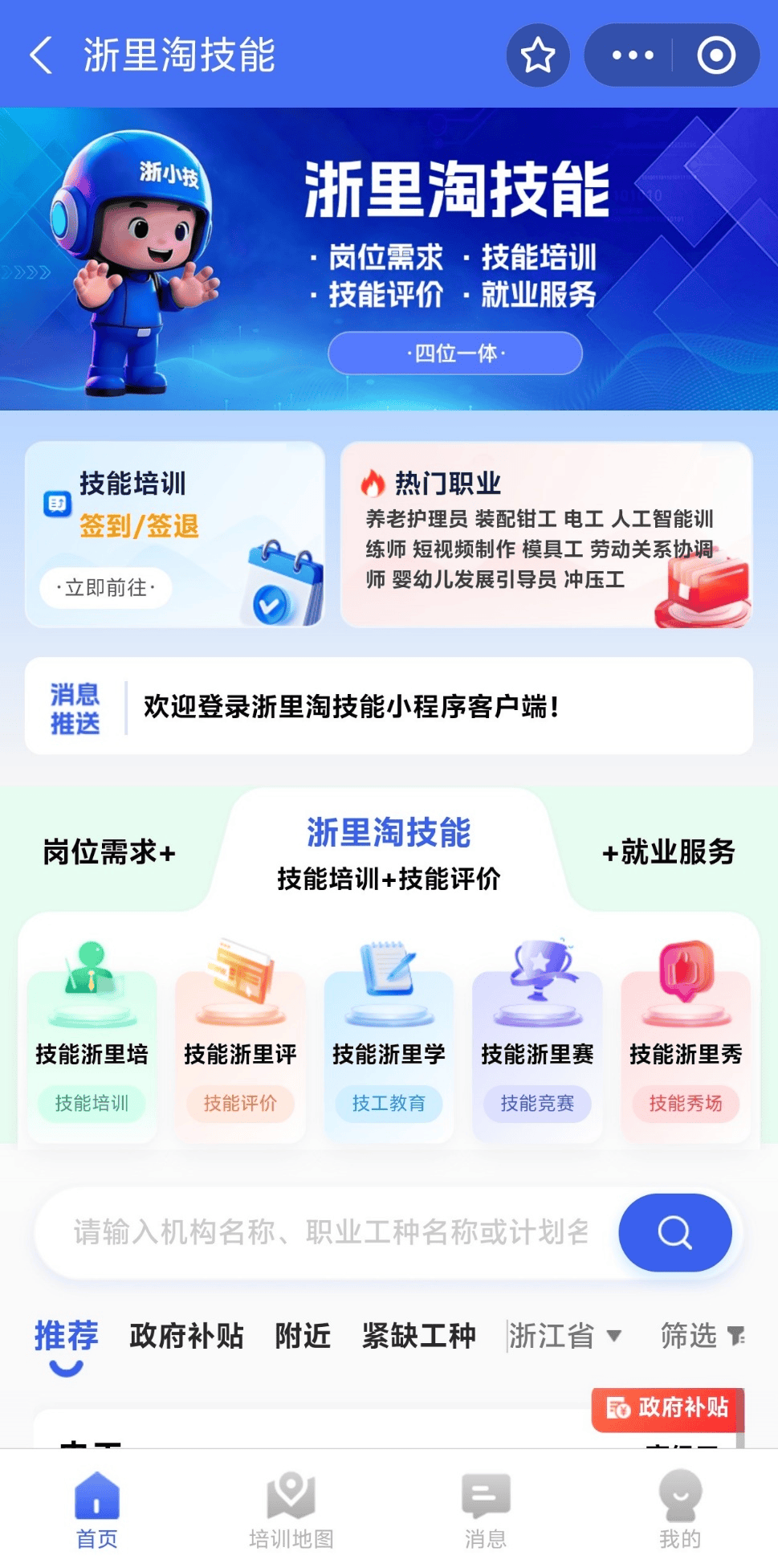
Task: Switch to the 培训地图 tab
Action: (291, 1510)
